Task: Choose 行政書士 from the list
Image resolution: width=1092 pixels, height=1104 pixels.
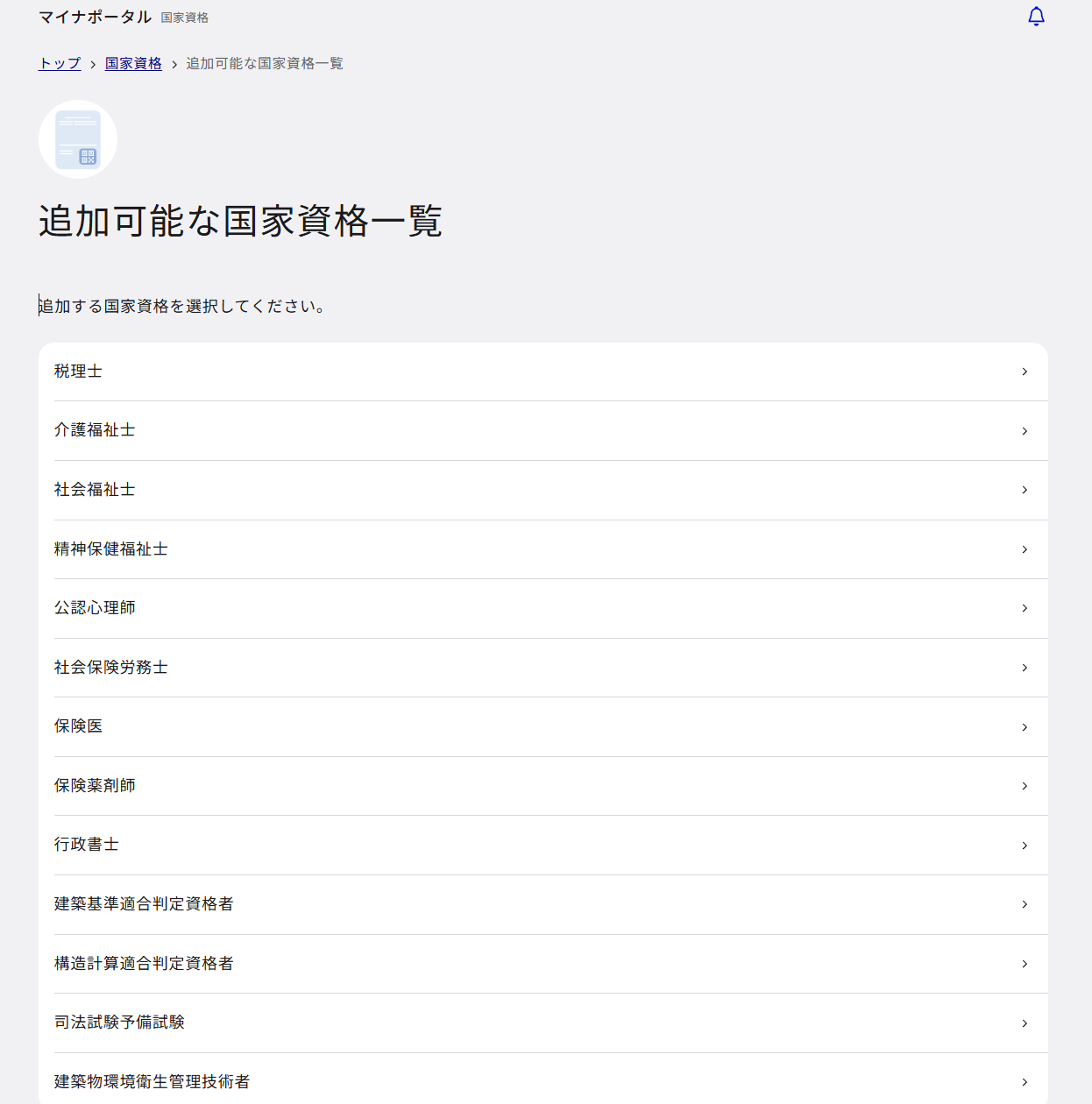Action: pyautogui.click(x=542, y=845)
